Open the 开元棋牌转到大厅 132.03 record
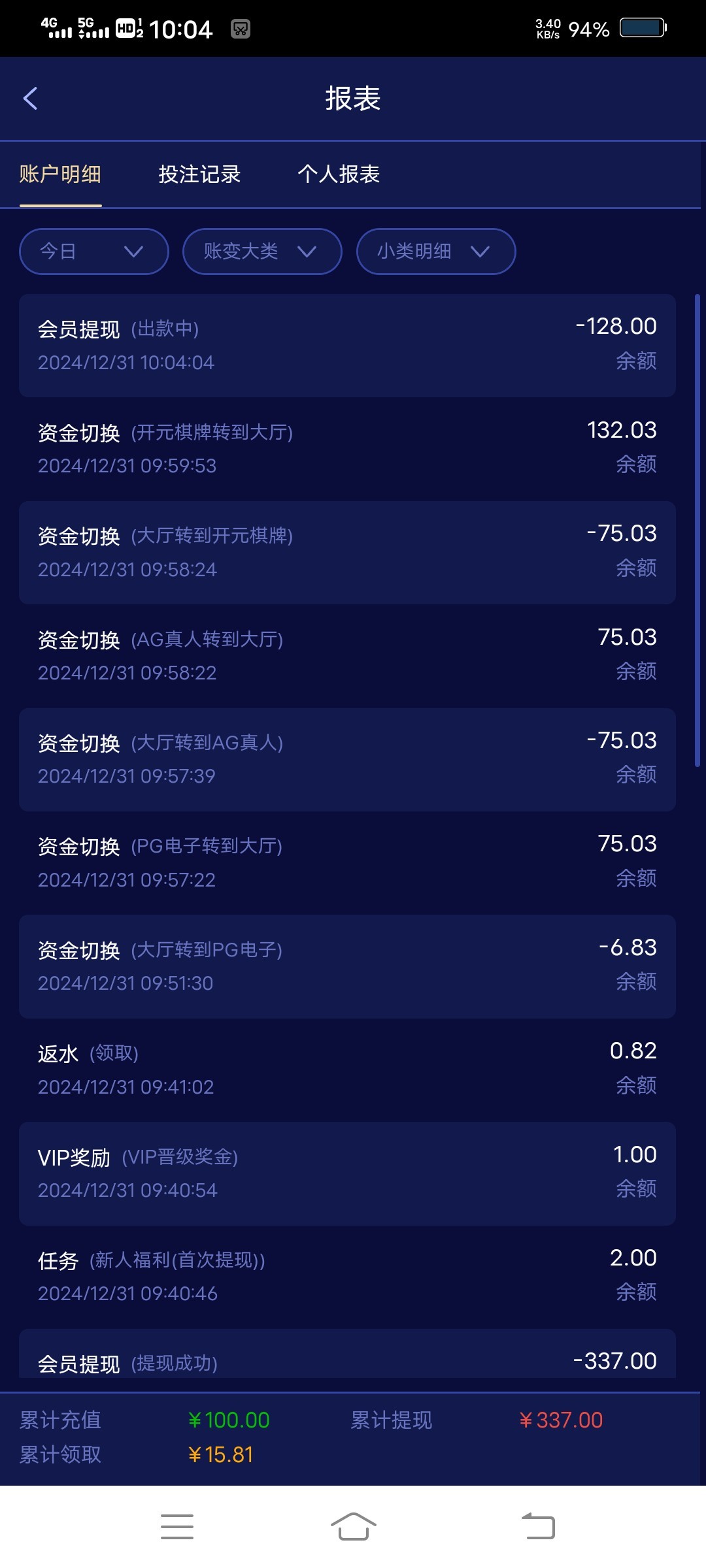 tap(347, 449)
